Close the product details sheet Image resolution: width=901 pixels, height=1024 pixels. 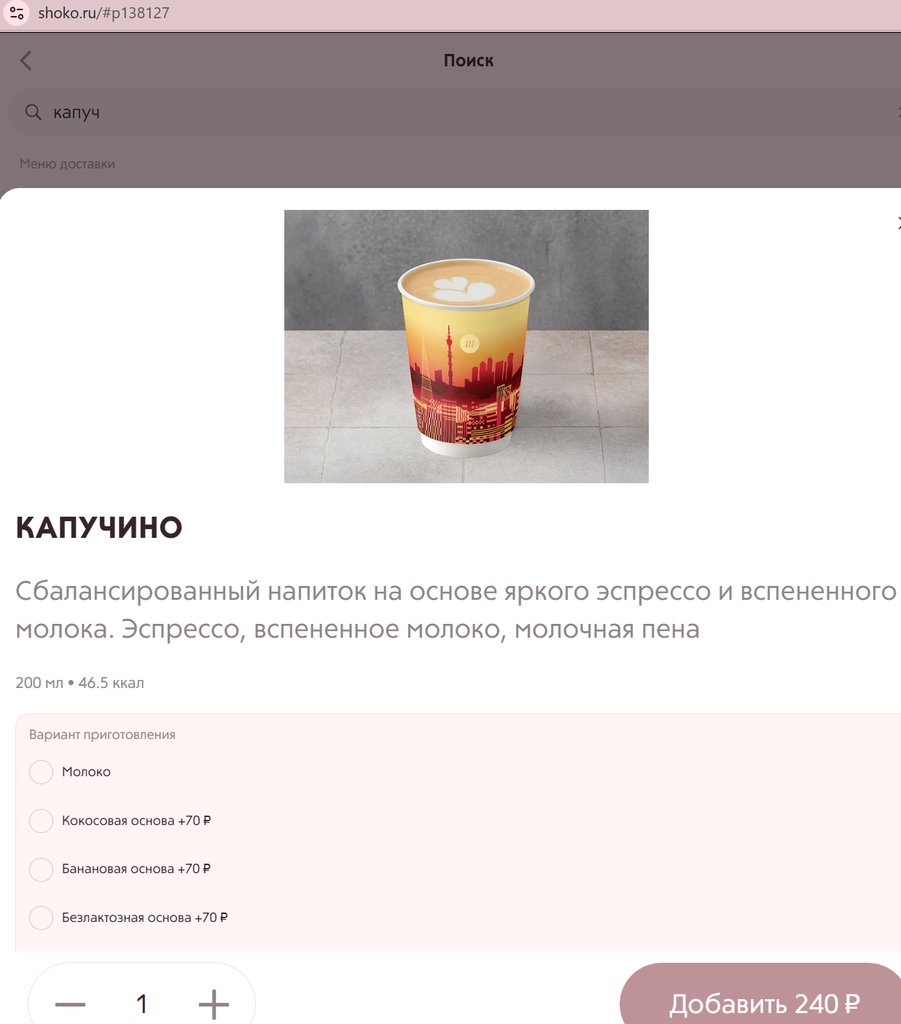pyautogui.click(x=897, y=223)
